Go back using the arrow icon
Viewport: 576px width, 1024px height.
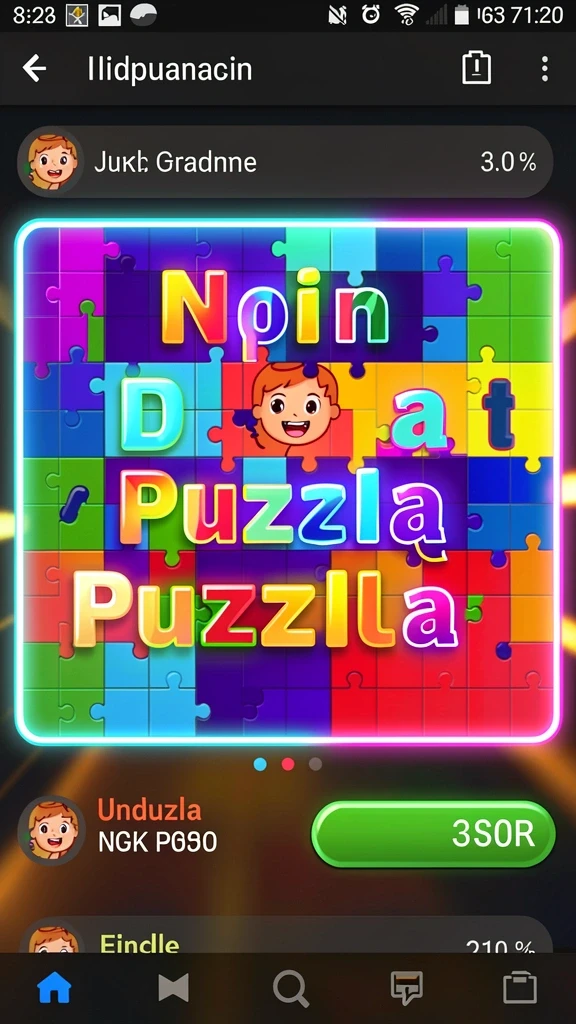(35, 69)
